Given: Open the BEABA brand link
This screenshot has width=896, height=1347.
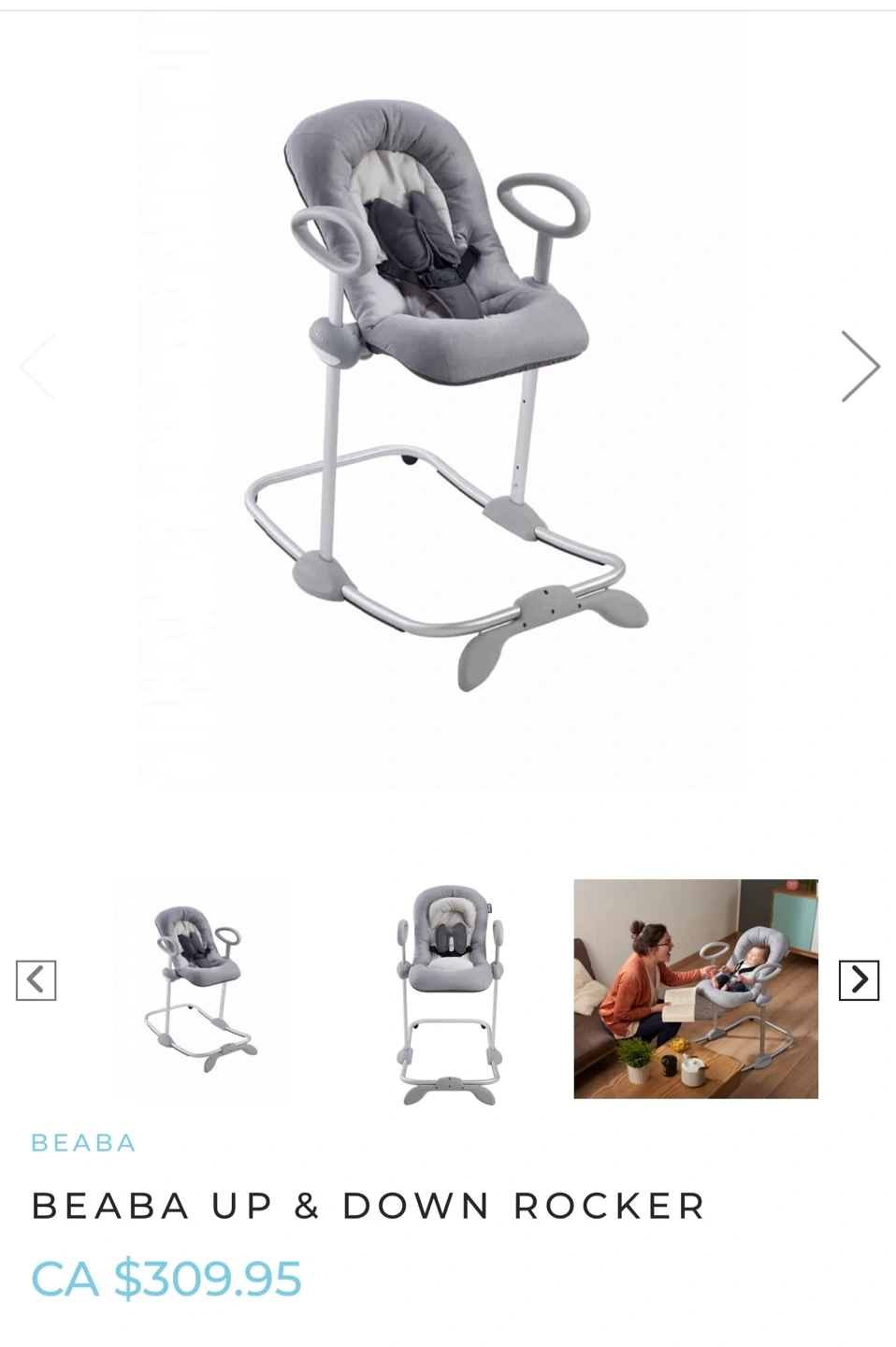Looking at the screenshot, I should pyautogui.click(x=84, y=1143).
